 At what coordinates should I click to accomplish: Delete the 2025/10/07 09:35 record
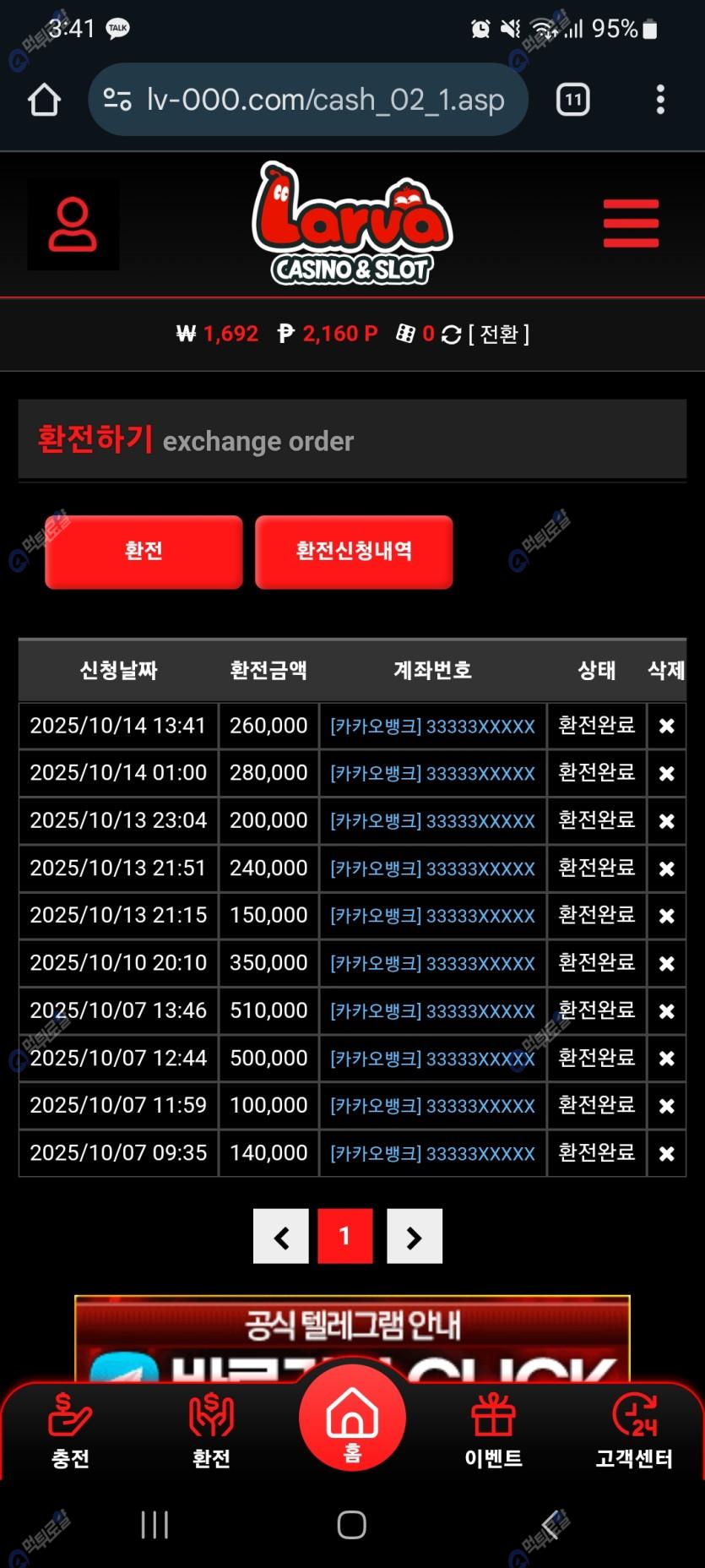(666, 1153)
